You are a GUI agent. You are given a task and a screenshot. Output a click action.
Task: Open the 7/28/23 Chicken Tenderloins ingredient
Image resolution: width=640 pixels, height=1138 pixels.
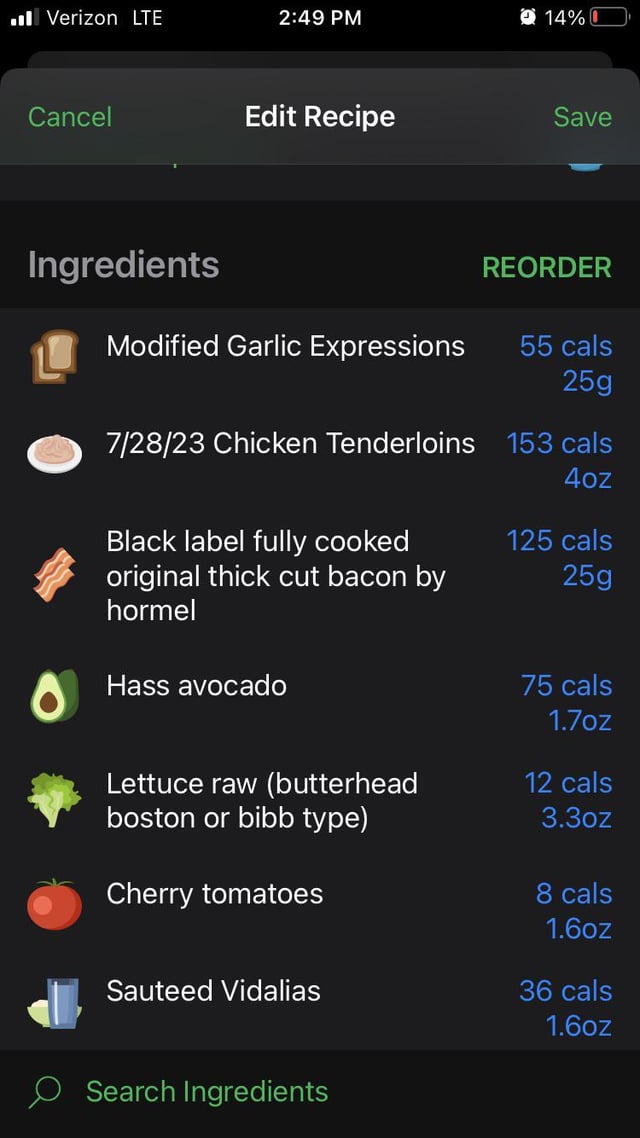tap(320, 460)
